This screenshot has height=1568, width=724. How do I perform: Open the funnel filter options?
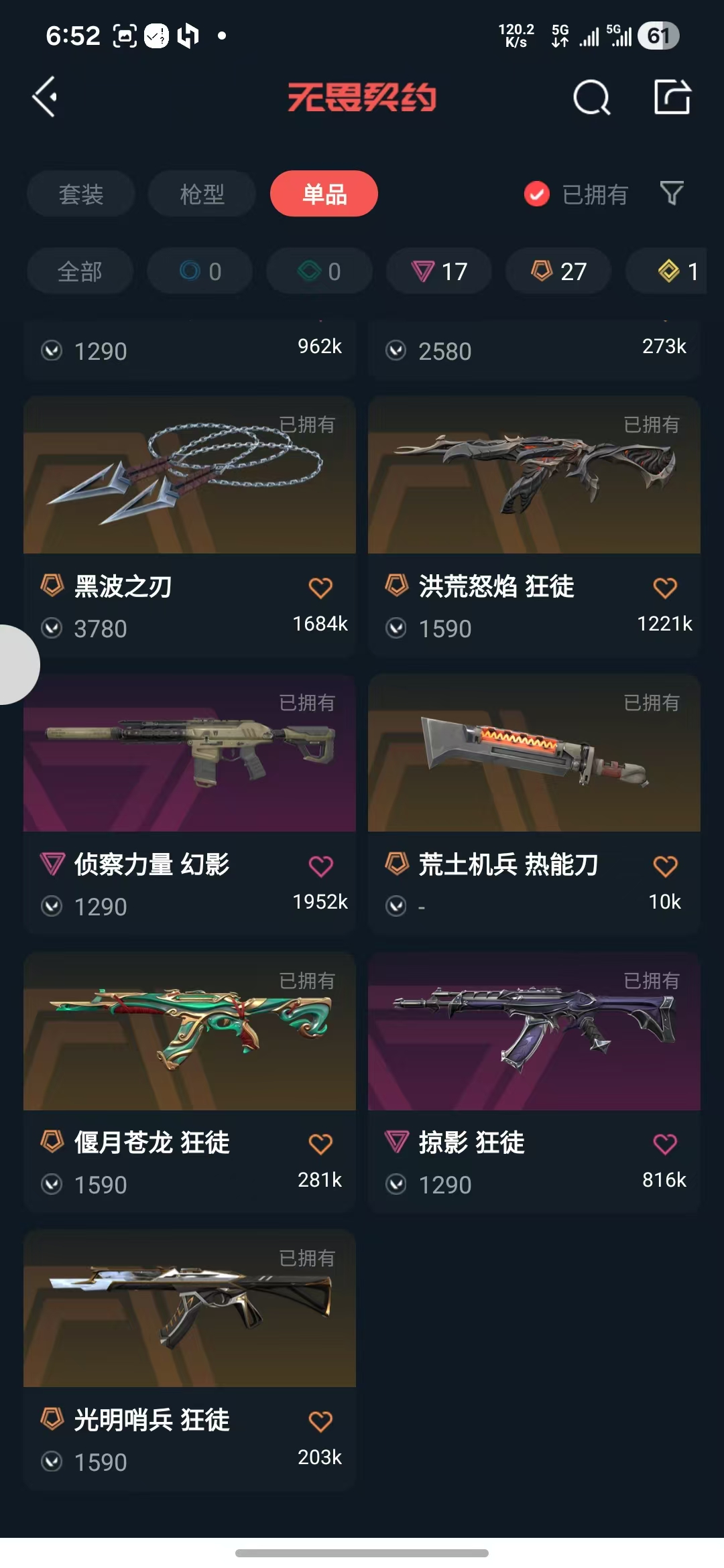pos(672,194)
